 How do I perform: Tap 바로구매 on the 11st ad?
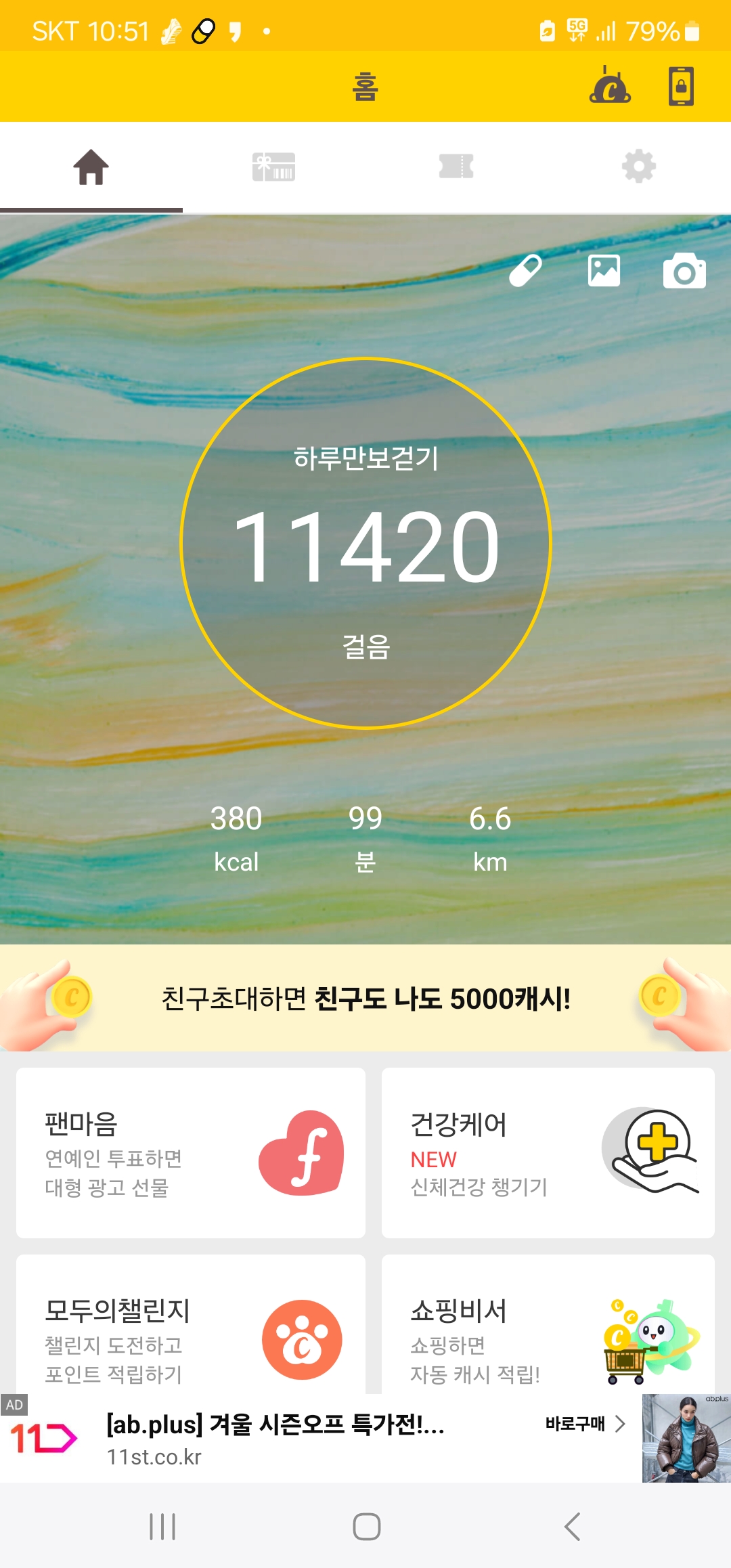(x=585, y=1424)
